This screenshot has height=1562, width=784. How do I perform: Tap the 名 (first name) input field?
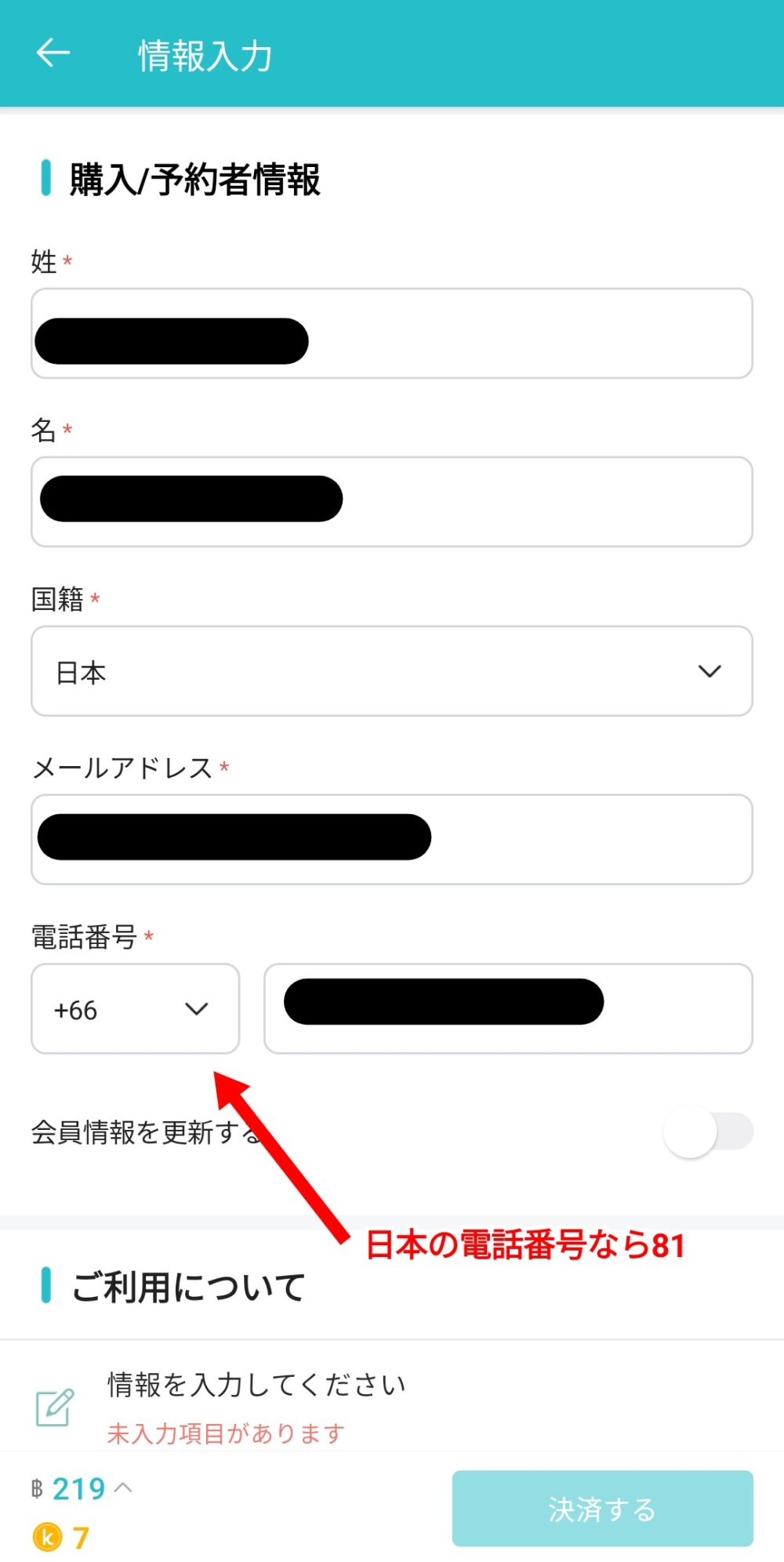click(392, 502)
